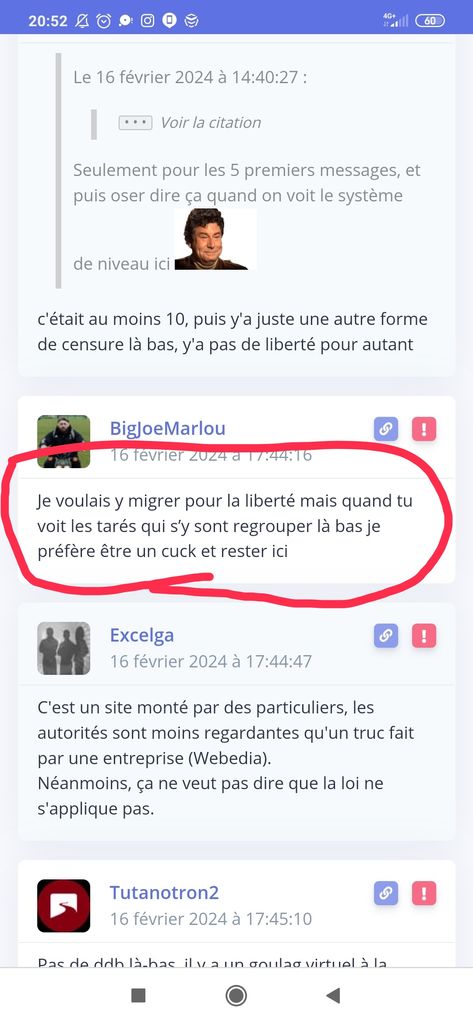Tap Excelga's avatar picture
473x1024 pixels.
pyautogui.click(x=63, y=648)
